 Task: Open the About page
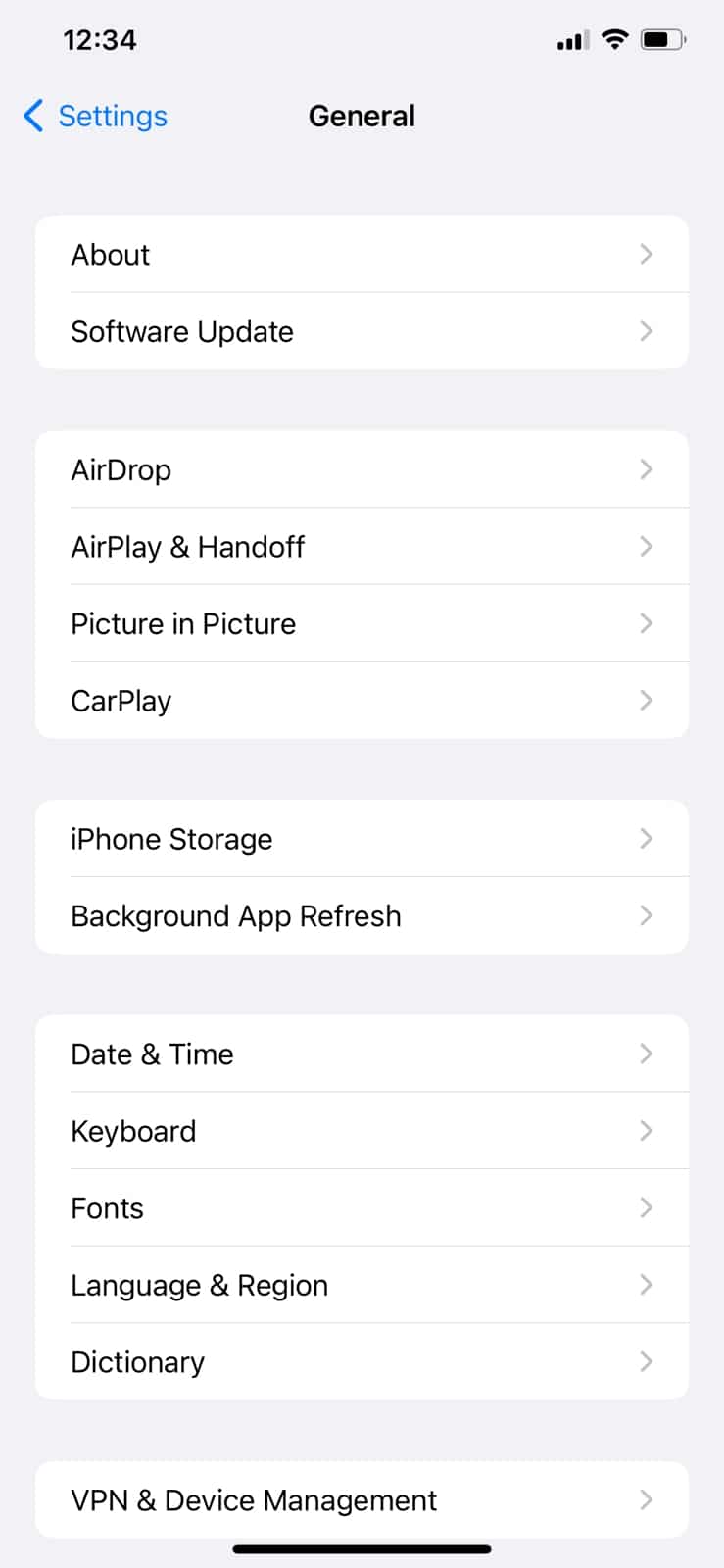point(362,254)
